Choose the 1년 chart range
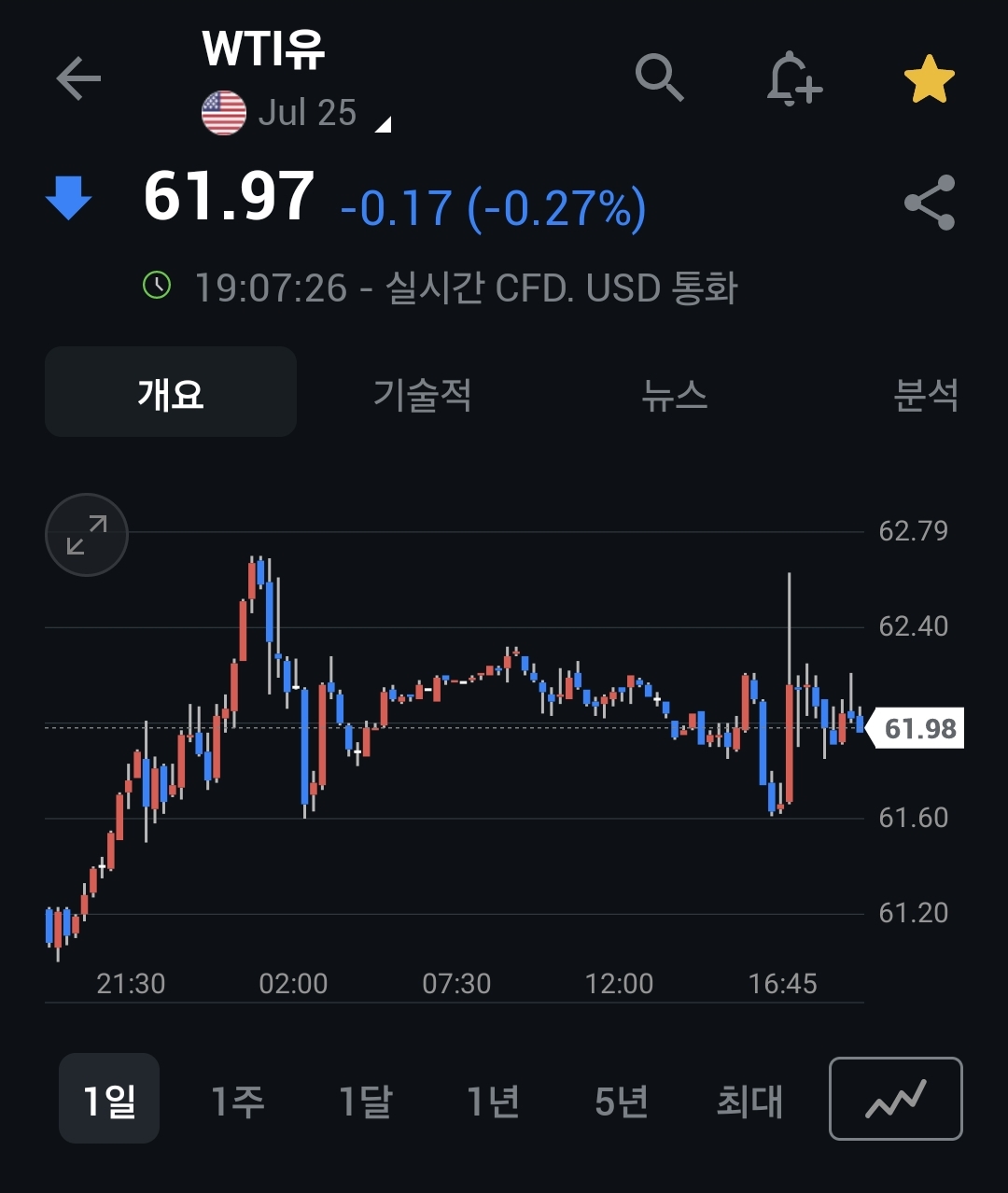This screenshot has width=1008, height=1193. tap(493, 1100)
